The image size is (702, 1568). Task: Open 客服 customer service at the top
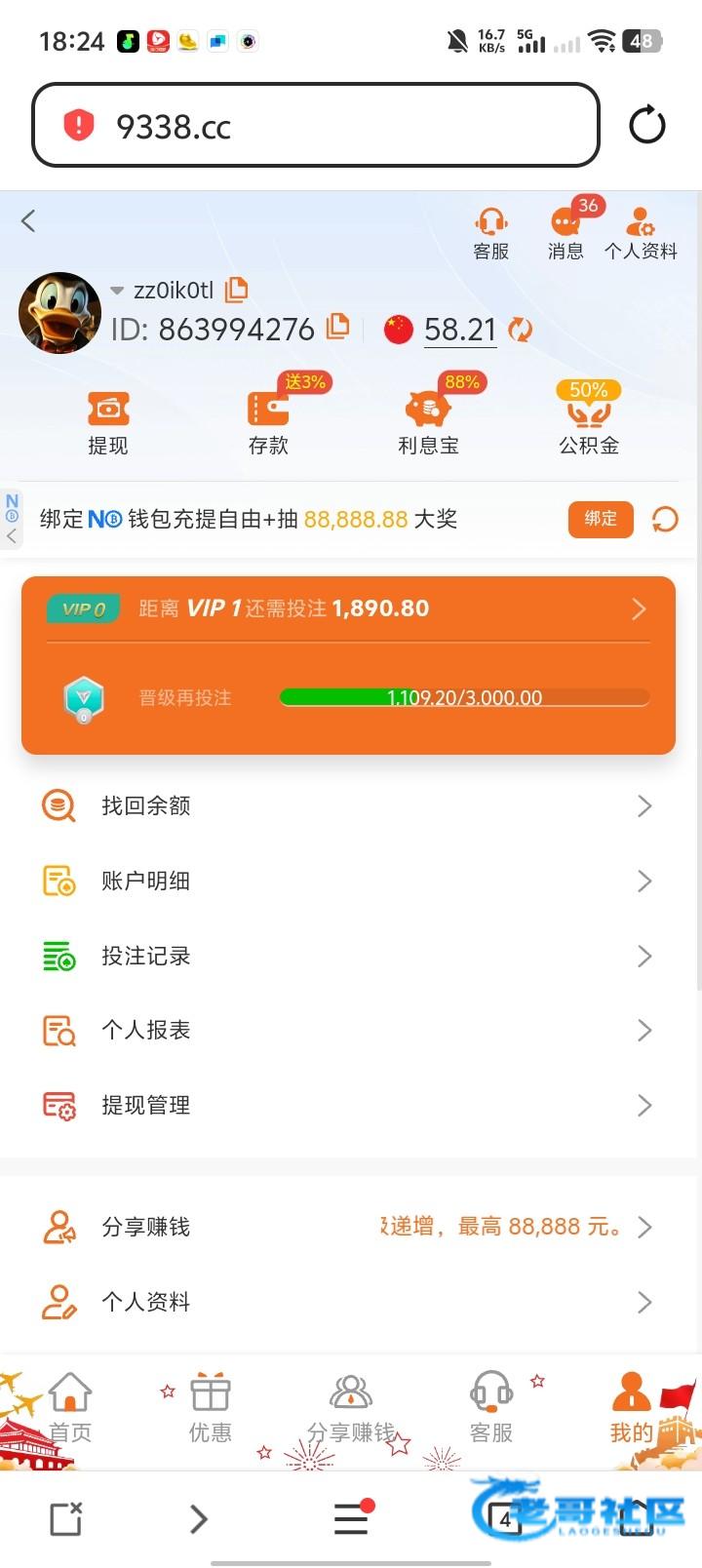491,234
